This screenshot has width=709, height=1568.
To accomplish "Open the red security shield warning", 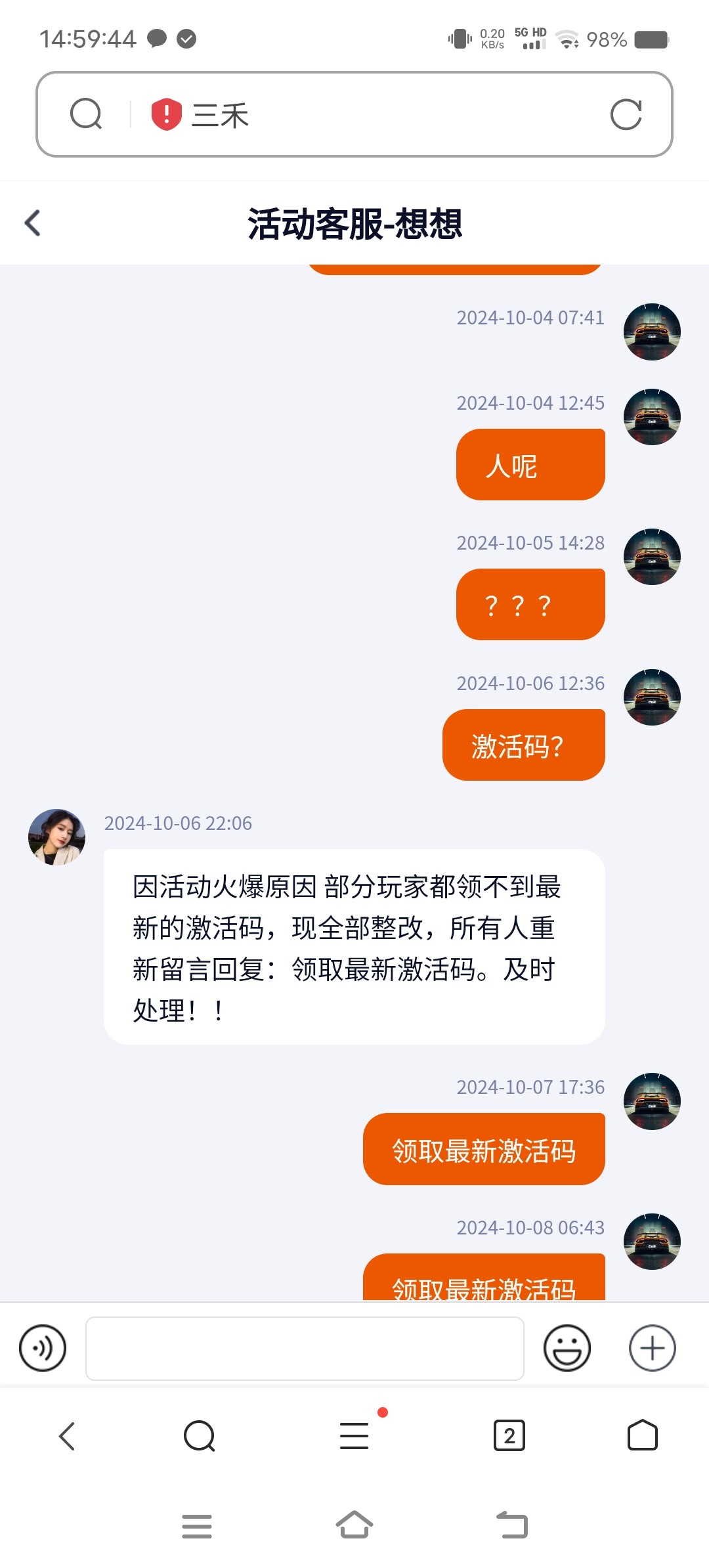I will [x=166, y=114].
